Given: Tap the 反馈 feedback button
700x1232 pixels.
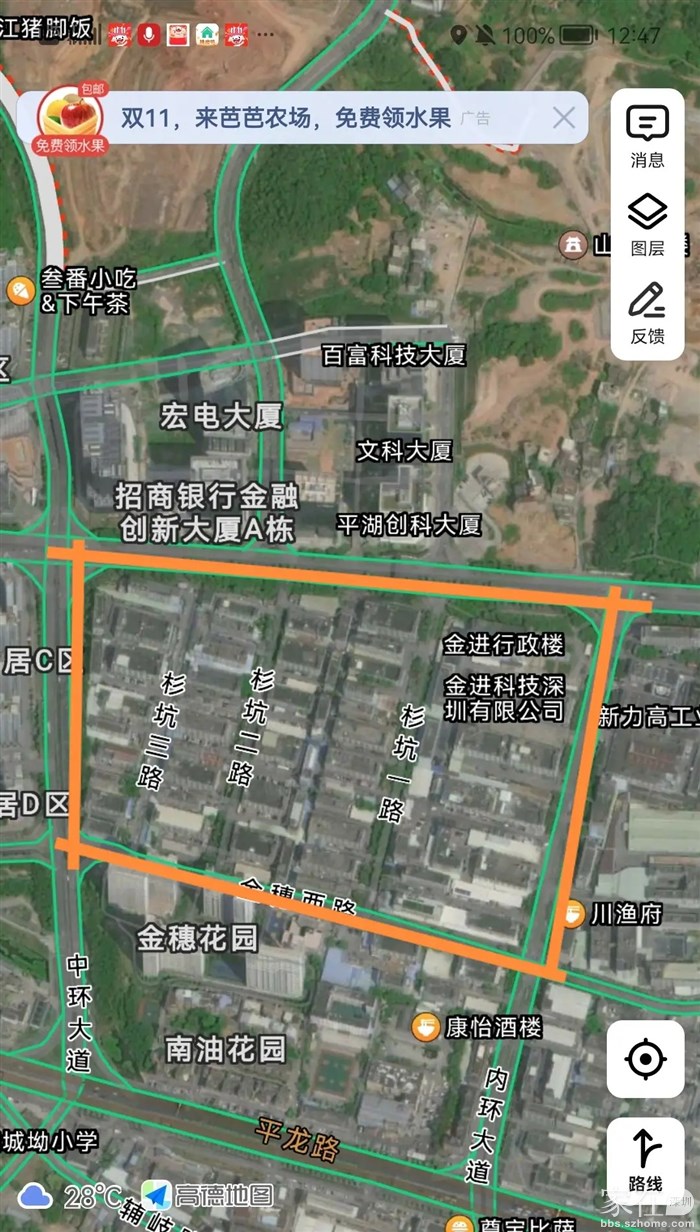Looking at the screenshot, I should click(647, 312).
